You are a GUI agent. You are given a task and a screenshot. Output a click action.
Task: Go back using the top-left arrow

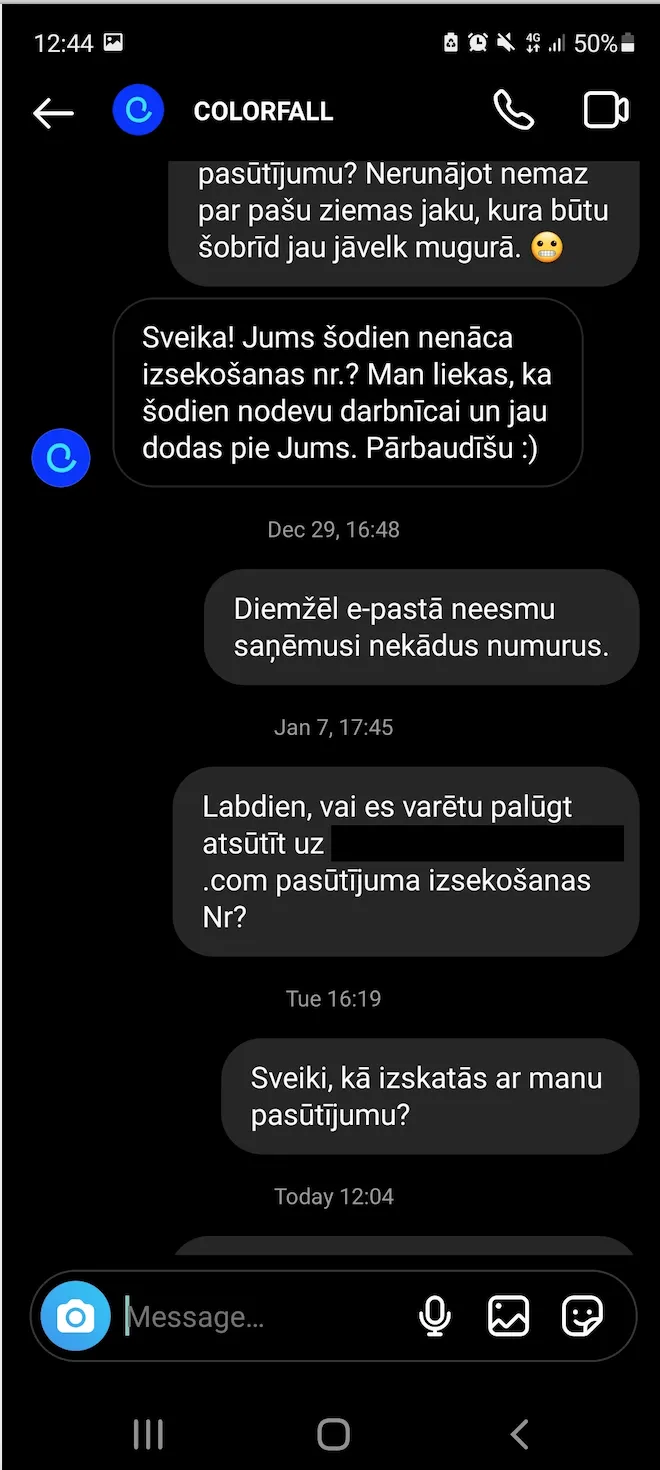pos(53,113)
